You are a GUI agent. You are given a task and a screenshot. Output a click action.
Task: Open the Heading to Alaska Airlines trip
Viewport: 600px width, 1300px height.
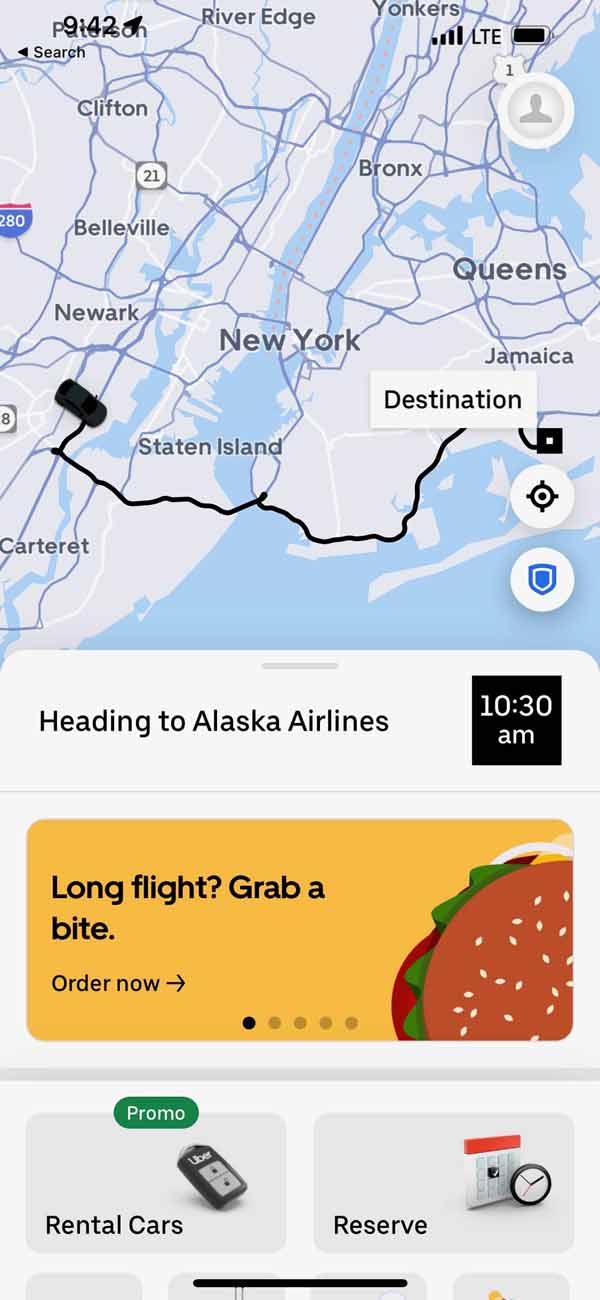point(214,721)
